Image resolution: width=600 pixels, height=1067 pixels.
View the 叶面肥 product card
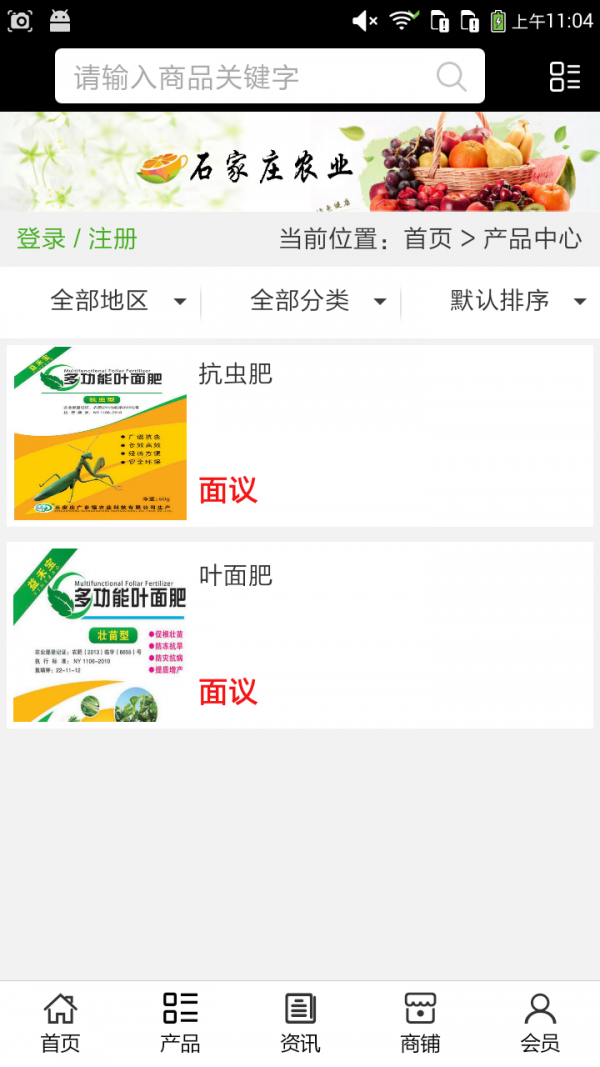[300, 634]
